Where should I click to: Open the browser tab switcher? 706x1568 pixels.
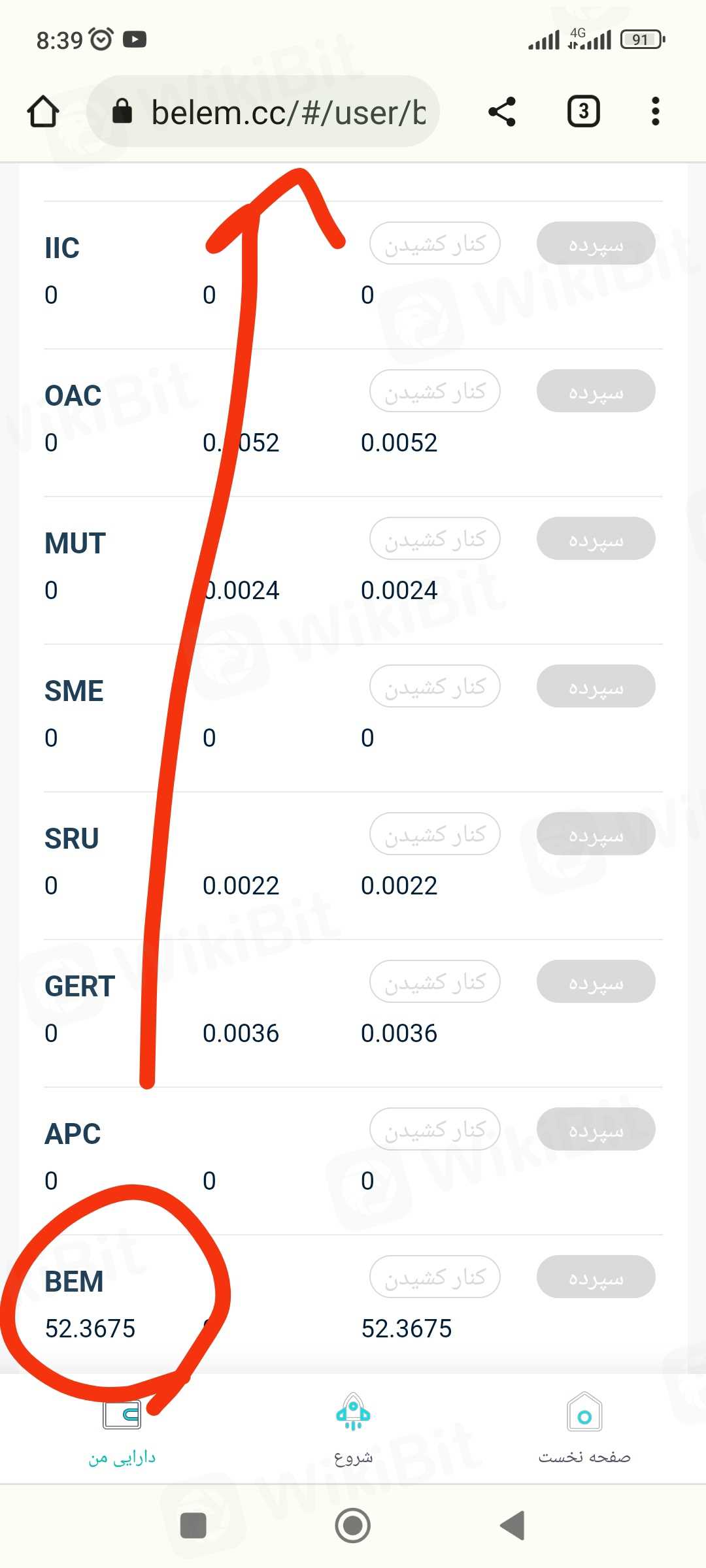(x=583, y=112)
